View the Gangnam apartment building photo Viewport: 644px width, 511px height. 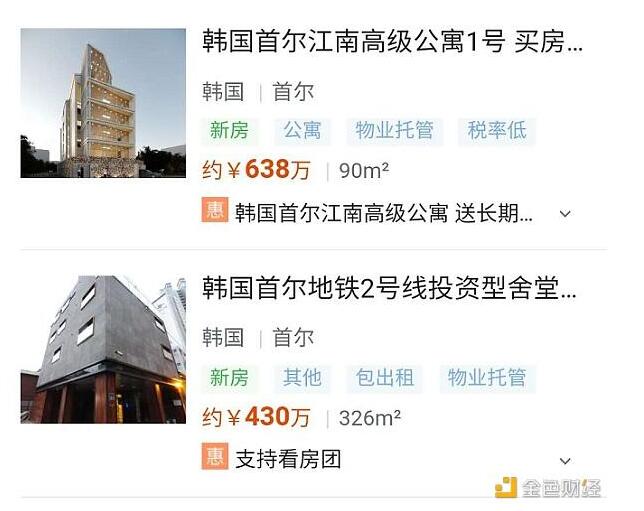click(103, 104)
